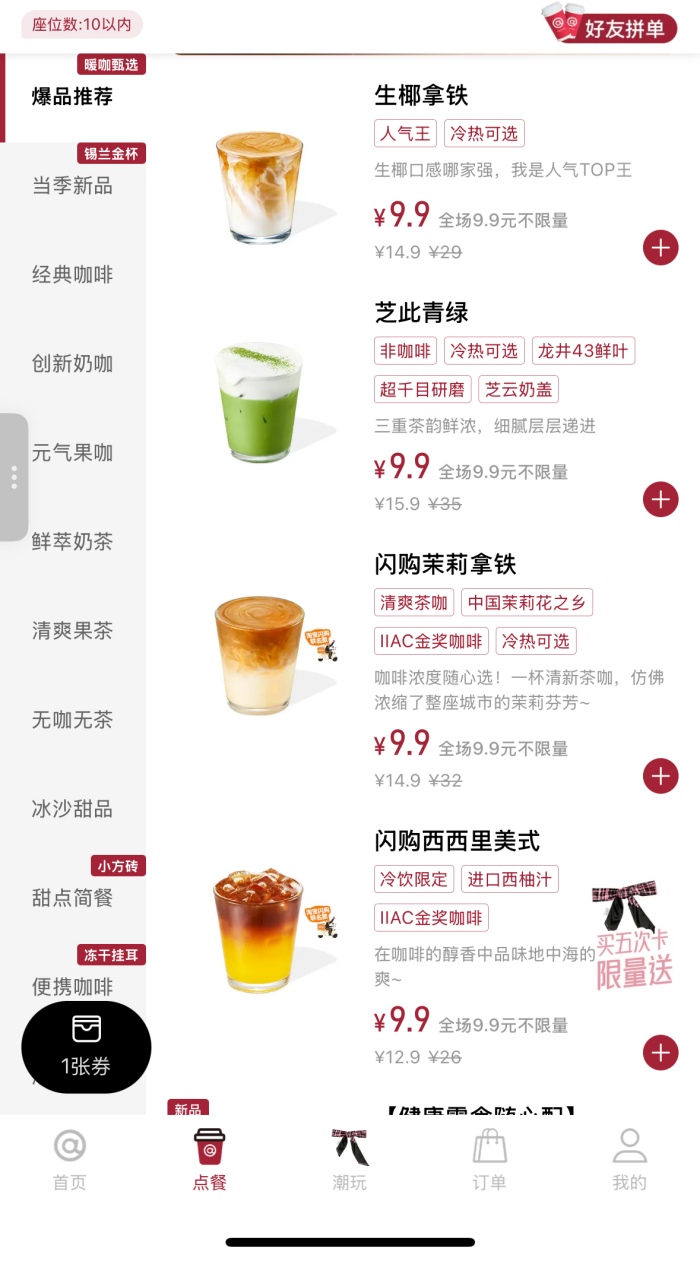
Task: Choose the 鲜萃奶茶 category
Action: [72, 541]
